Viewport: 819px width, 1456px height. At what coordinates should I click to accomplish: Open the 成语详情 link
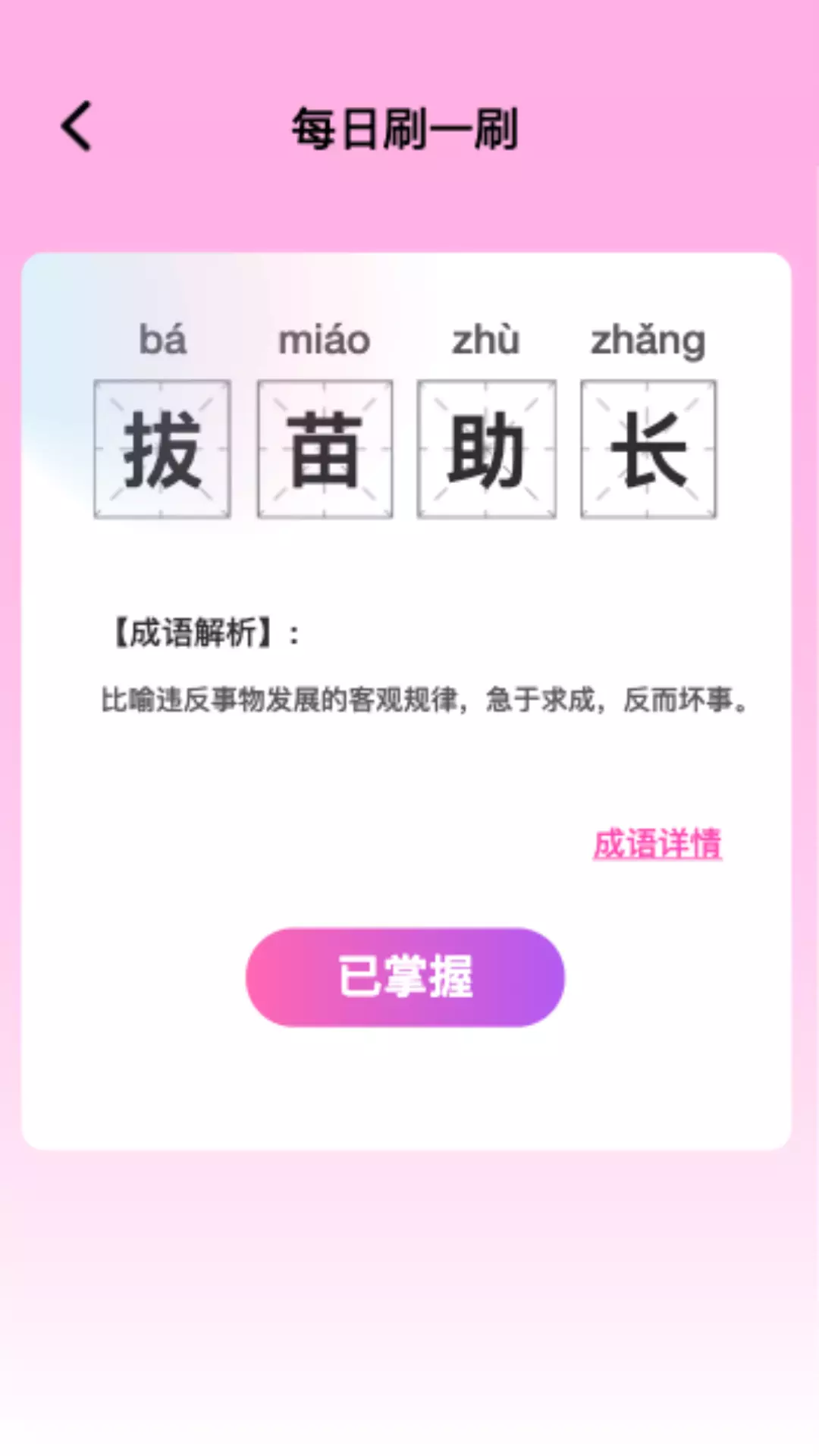tap(657, 844)
